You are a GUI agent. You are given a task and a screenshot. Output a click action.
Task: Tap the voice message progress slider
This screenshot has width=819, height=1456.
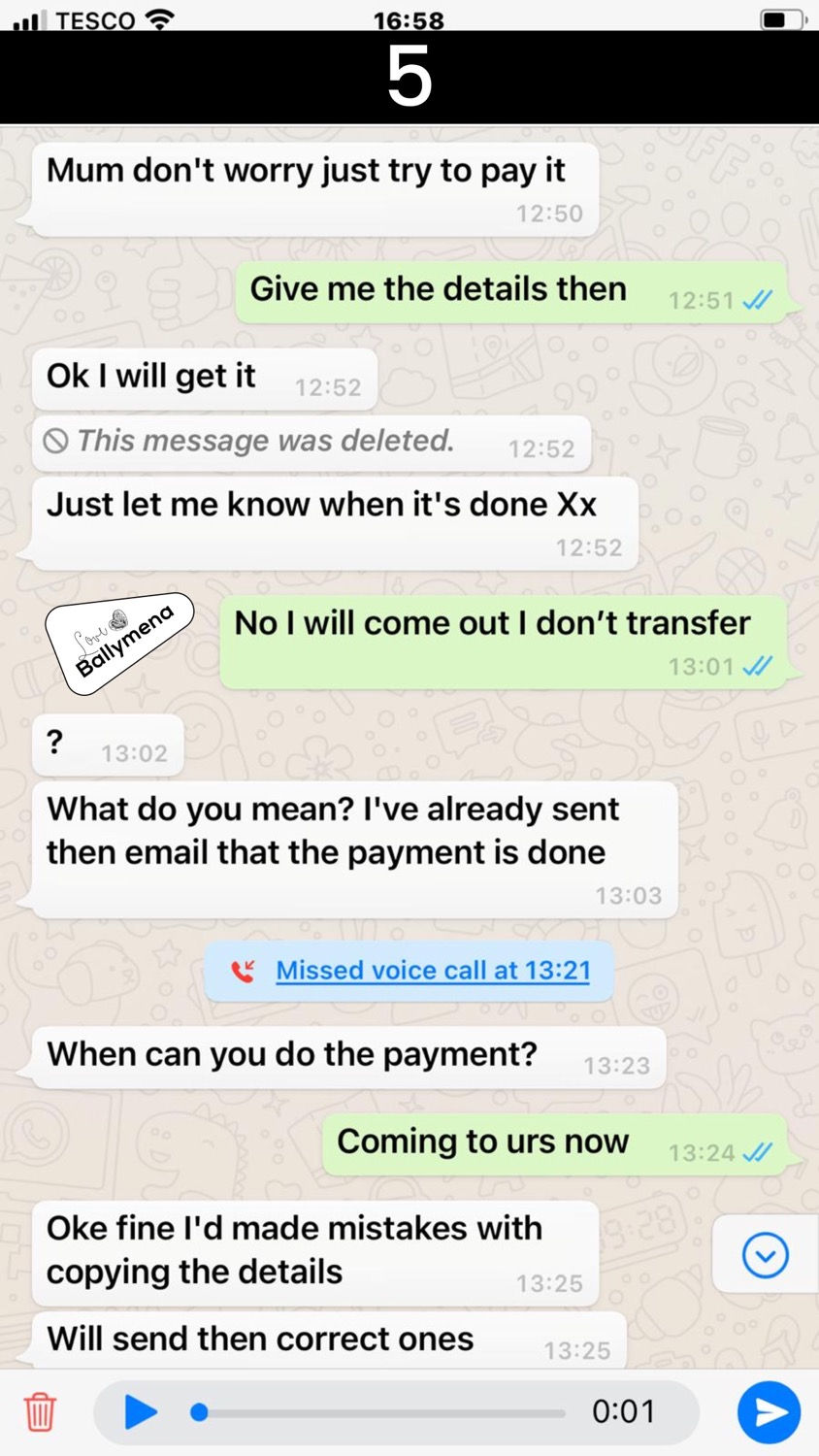(x=382, y=1413)
